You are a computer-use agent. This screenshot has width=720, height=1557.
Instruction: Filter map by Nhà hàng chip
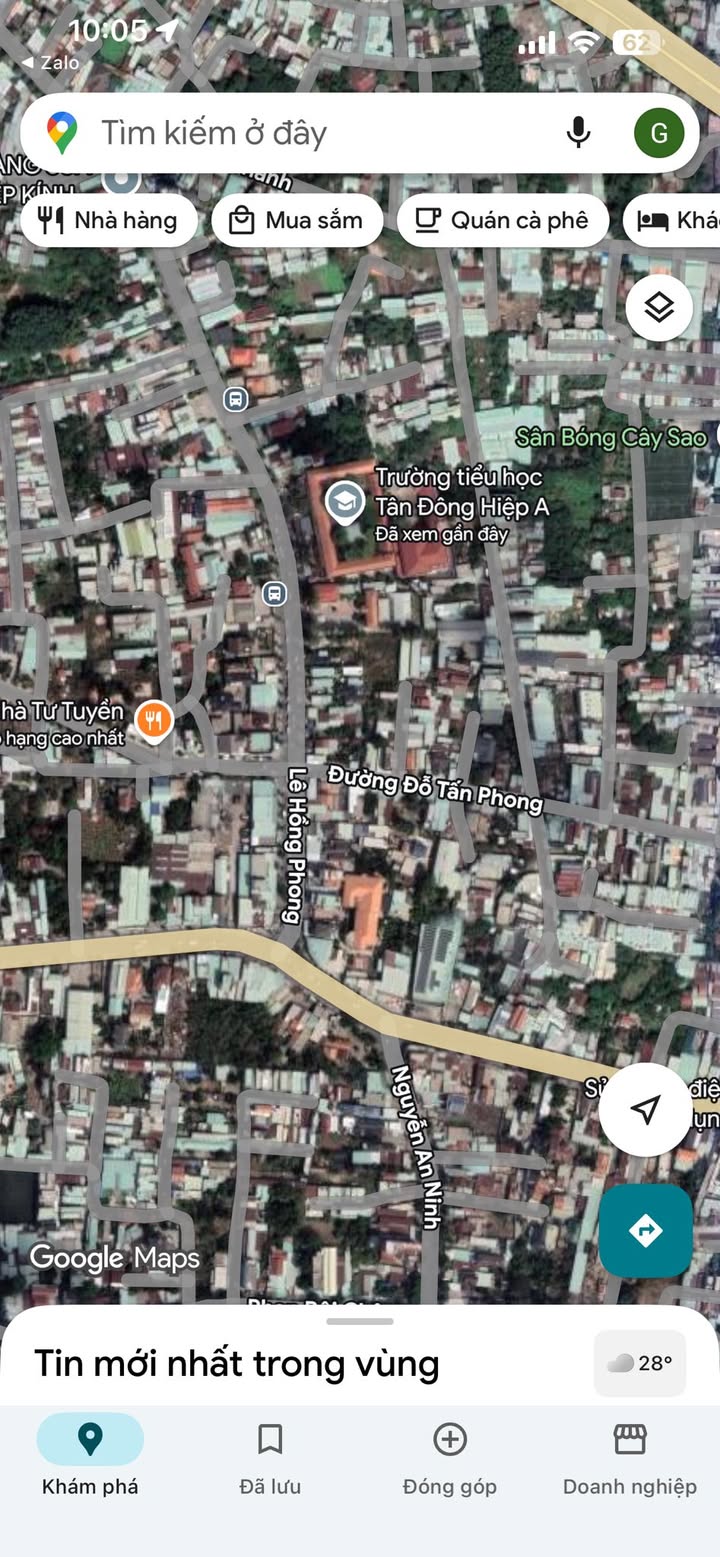[x=108, y=221]
